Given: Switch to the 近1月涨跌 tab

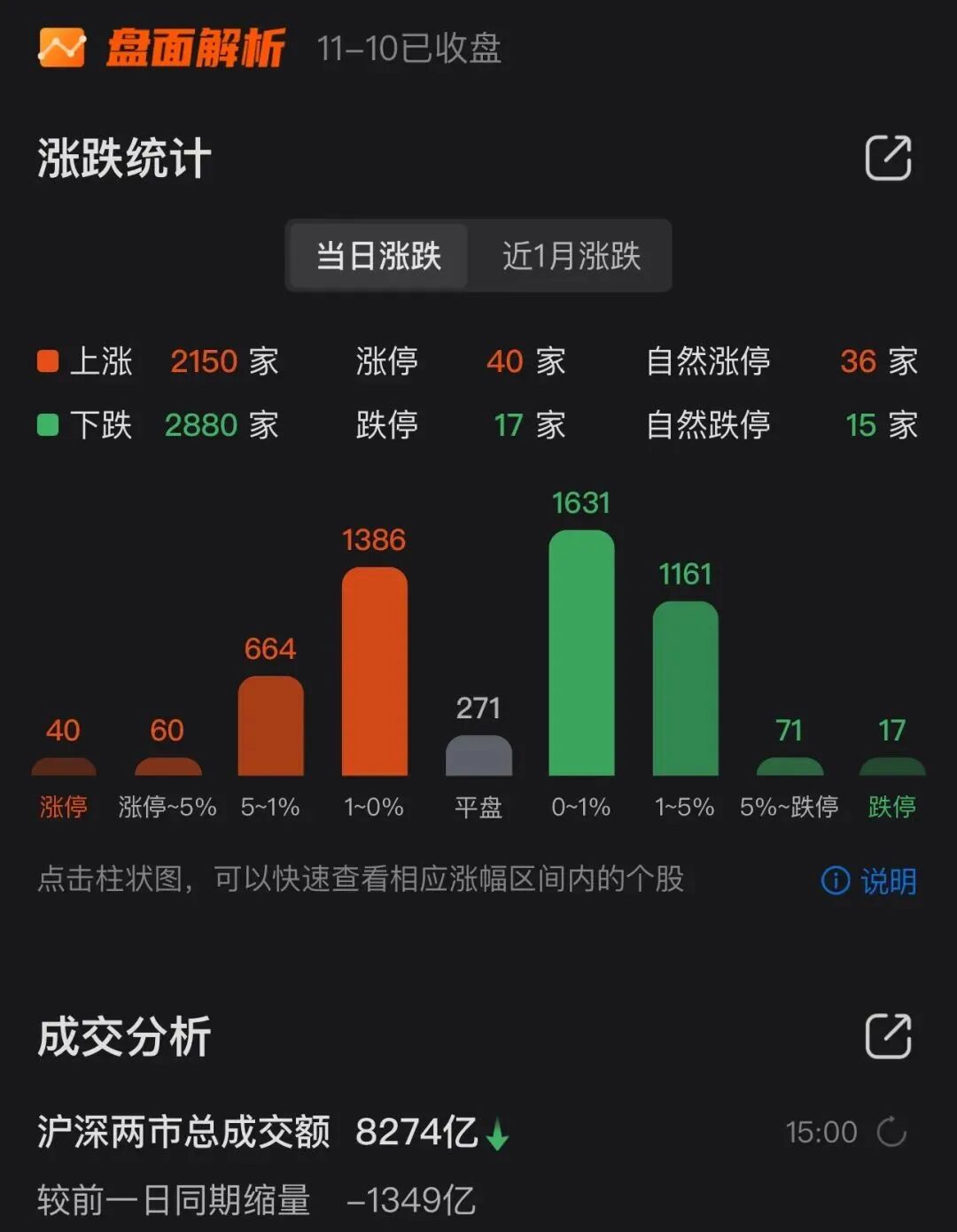Looking at the screenshot, I should [x=571, y=256].
